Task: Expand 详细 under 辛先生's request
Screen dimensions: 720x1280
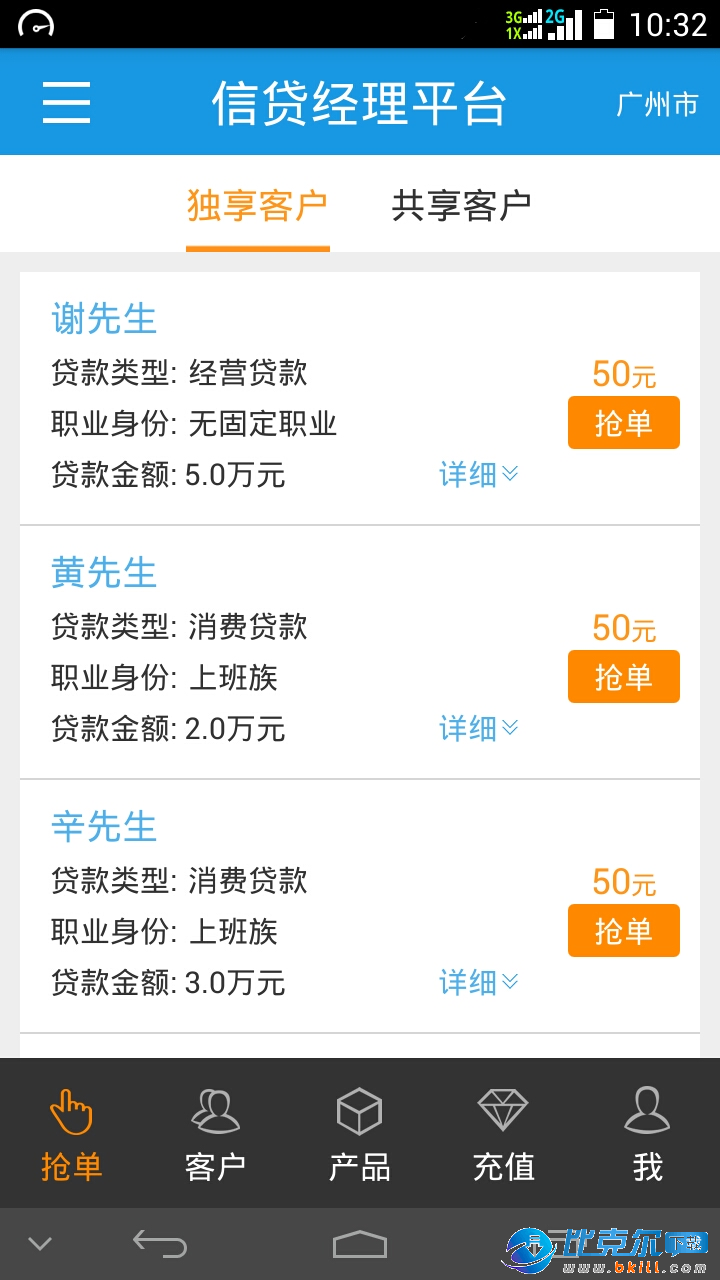Action: tap(478, 982)
